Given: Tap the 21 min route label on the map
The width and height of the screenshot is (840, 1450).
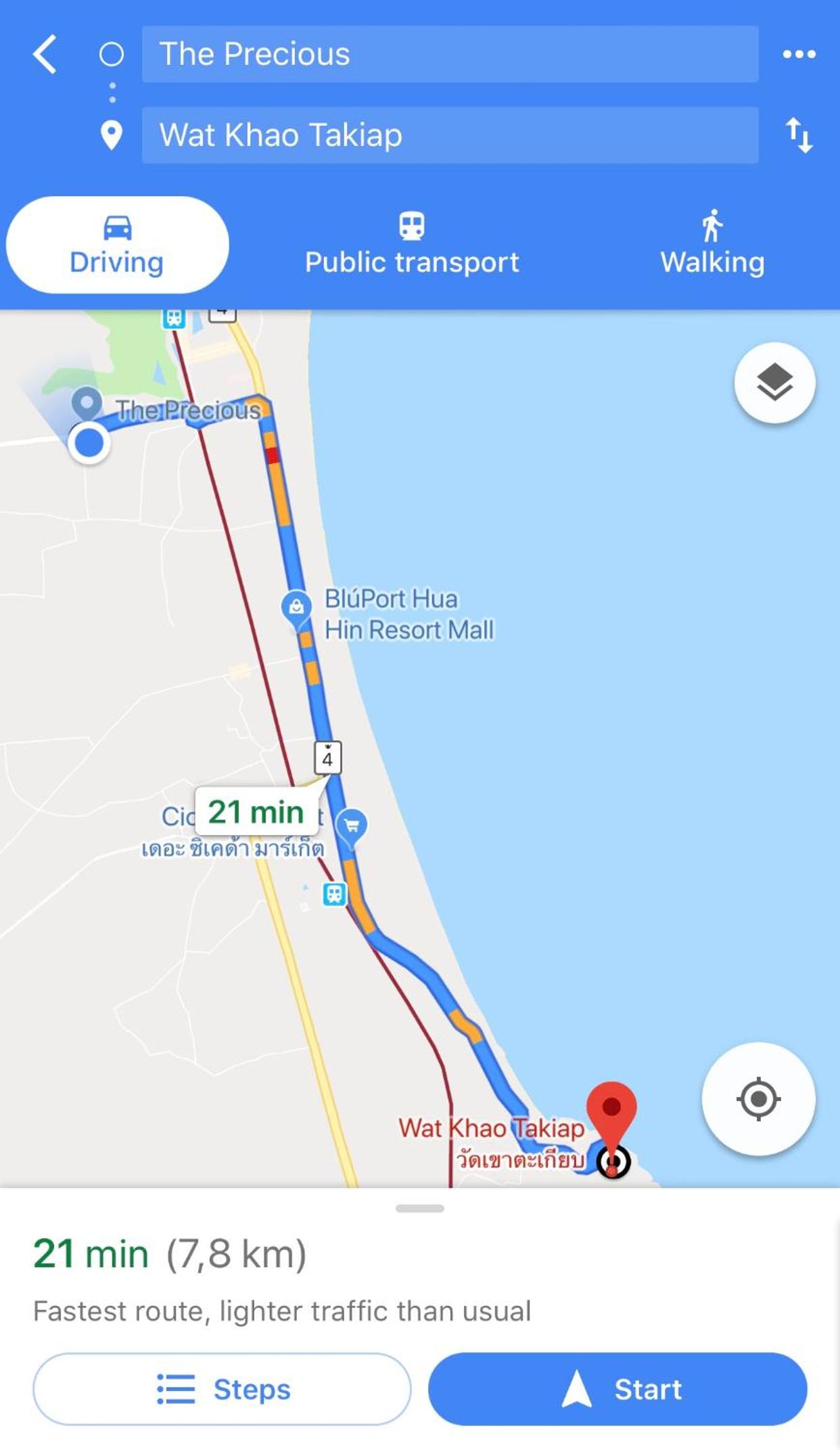Looking at the screenshot, I should [256, 812].
